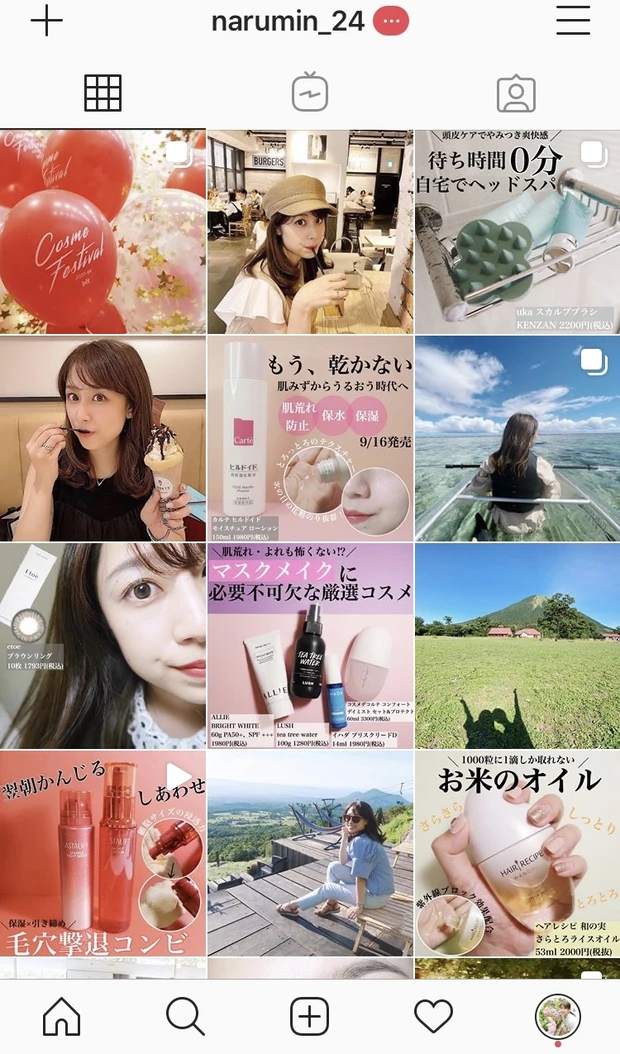The image size is (620, 1054).
Task: Open the ice cream cone photo post
Action: 102,438
